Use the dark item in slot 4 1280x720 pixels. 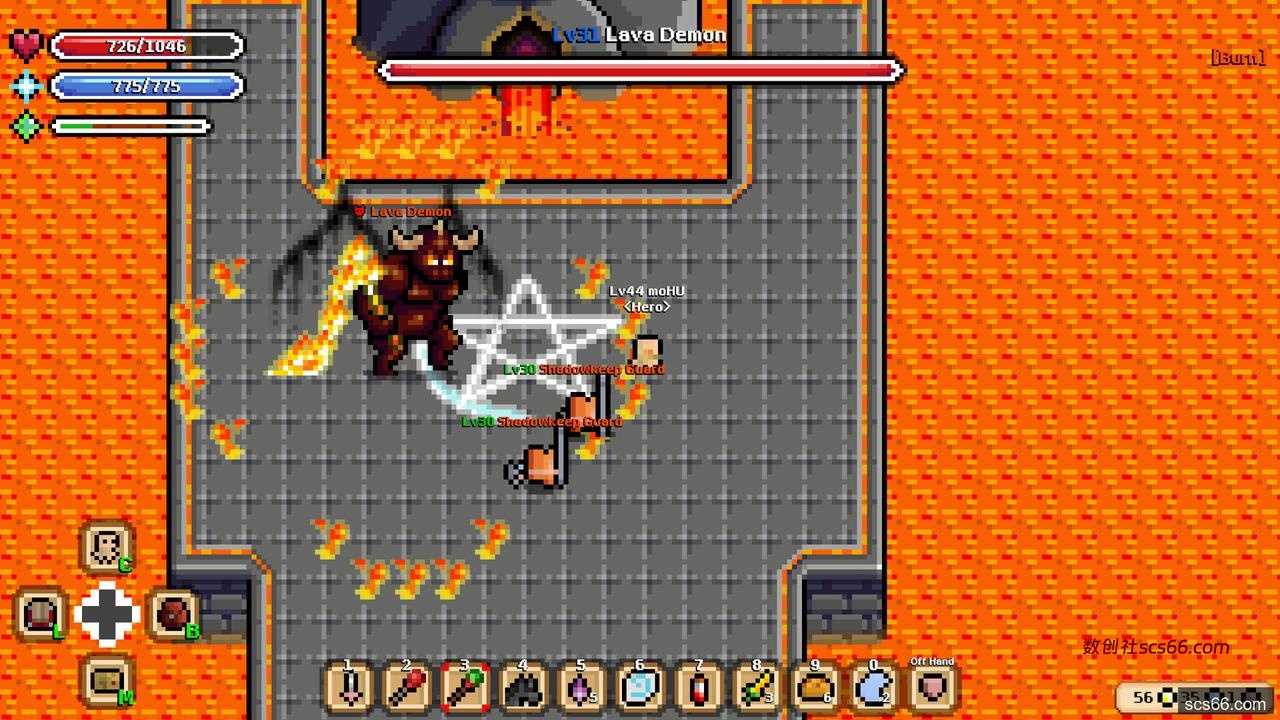click(523, 688)
